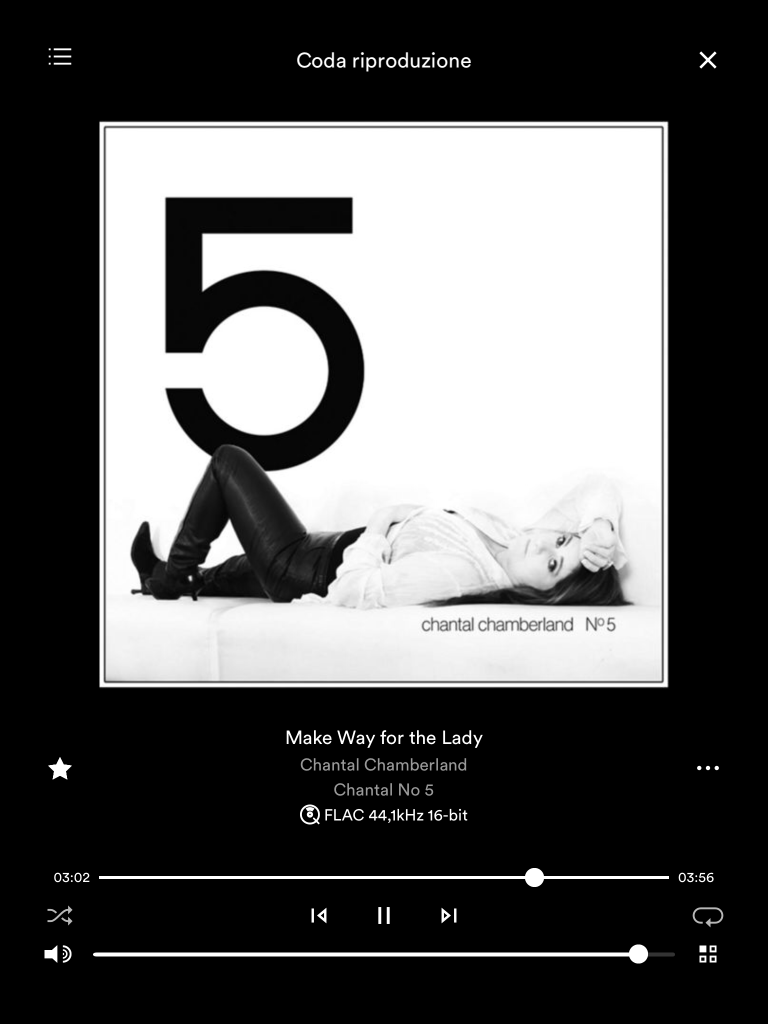Toggle repeat mode
Image resolution: width=768 pixels, height=1024 pixels.
708,915
